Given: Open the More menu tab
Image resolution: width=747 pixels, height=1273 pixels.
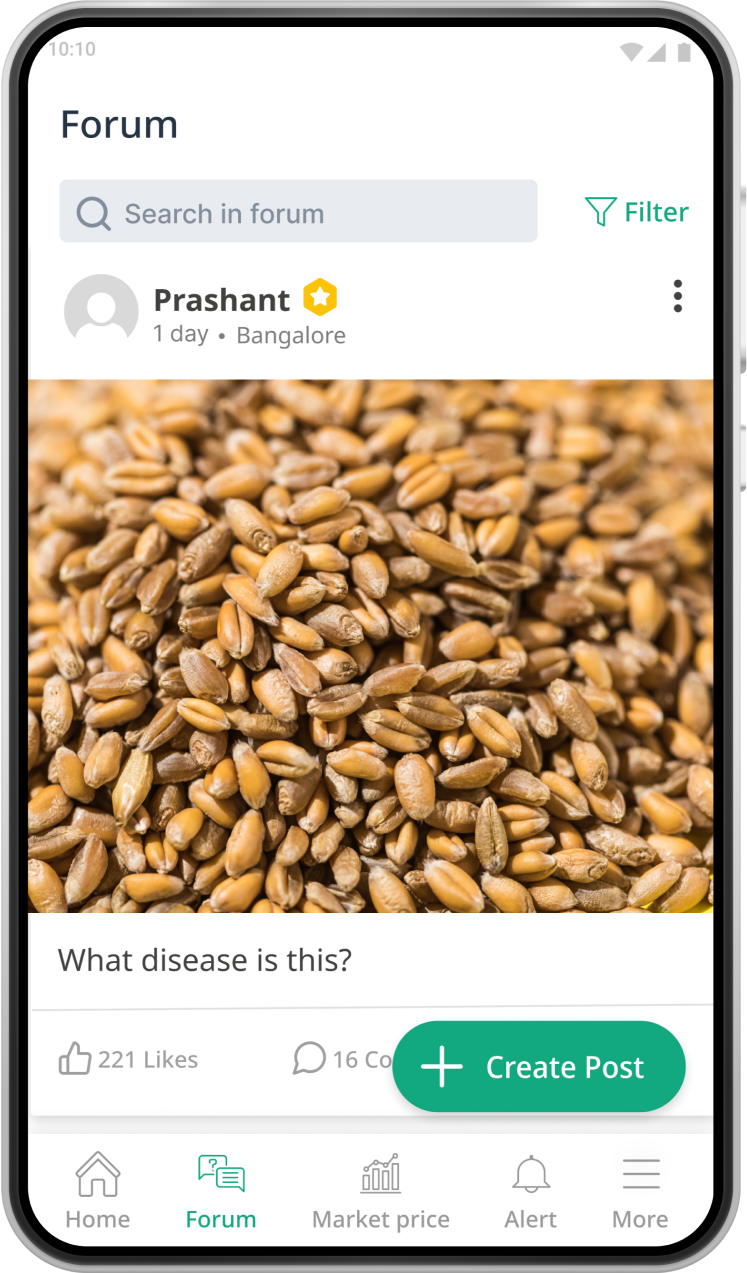Looking at the screenshot, I should coord(640,1191).
